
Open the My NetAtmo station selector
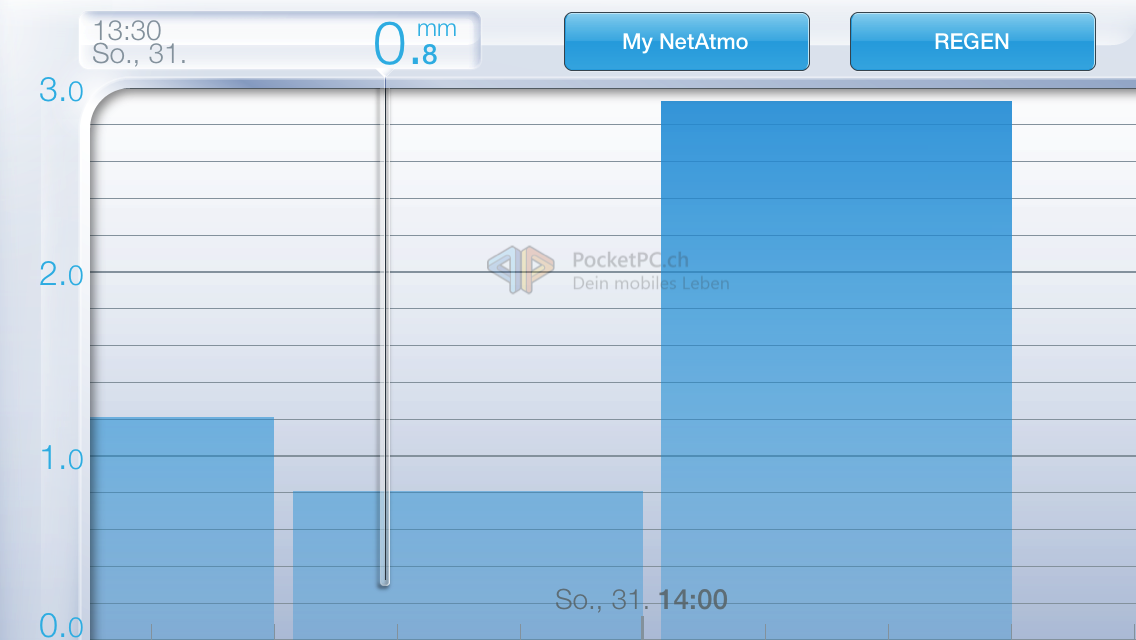pos(686,42)
